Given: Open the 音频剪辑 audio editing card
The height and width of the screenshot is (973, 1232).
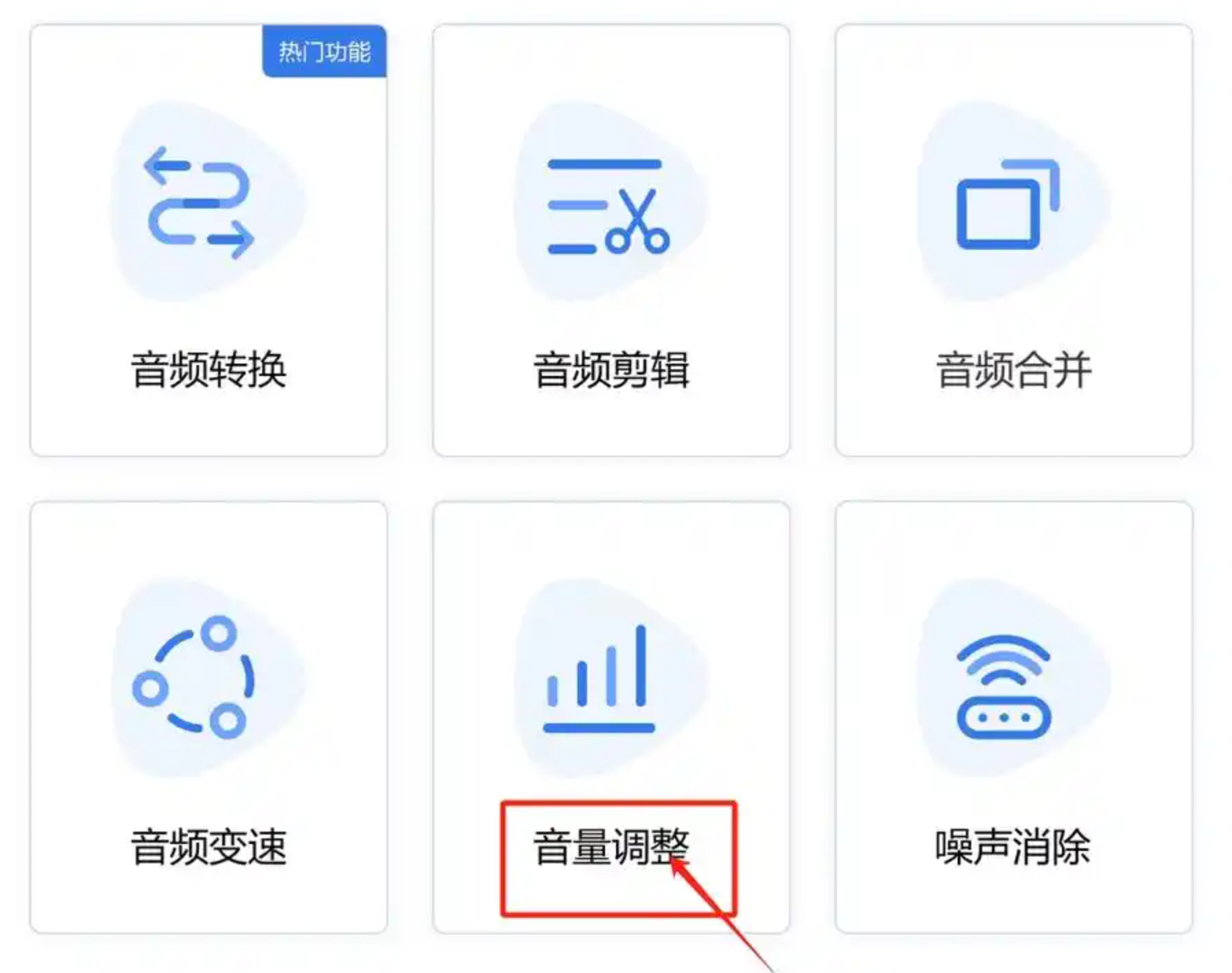Looking at the screenshot, I should coord(611,240).
